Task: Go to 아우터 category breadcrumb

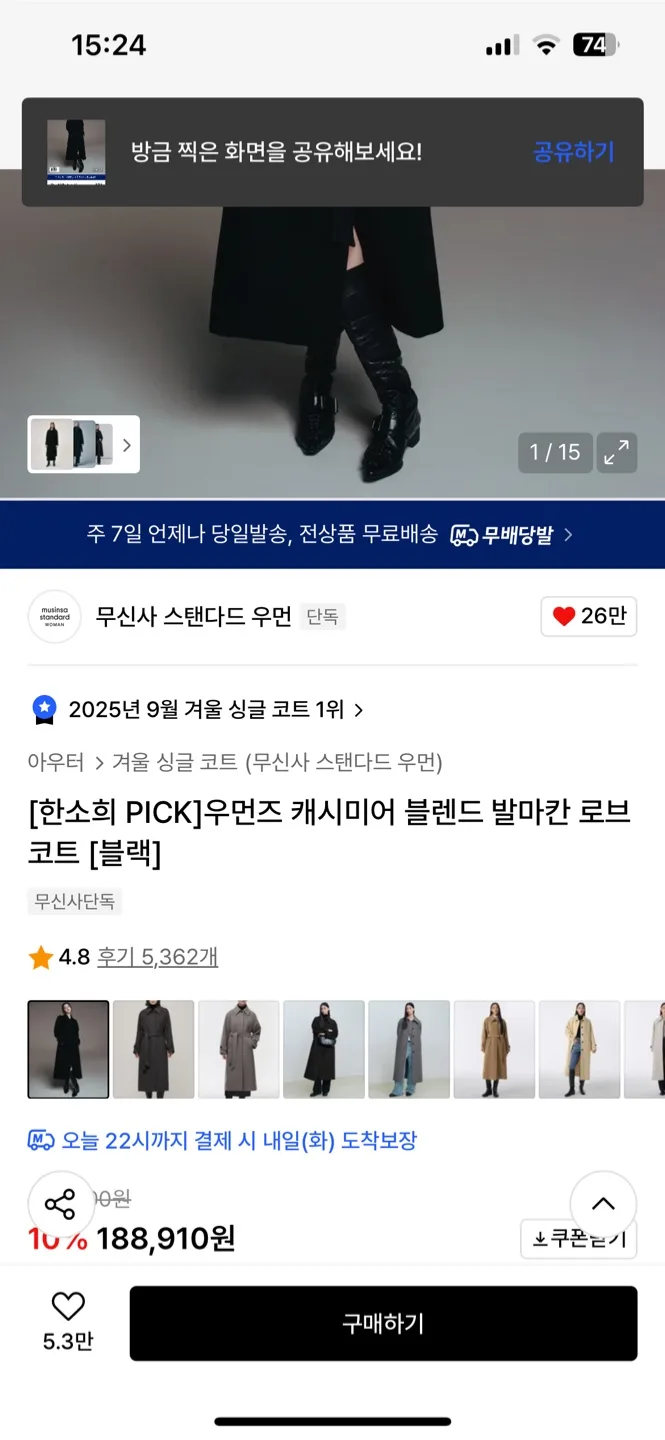Action: pyautogui.click(x=56, y=762)
